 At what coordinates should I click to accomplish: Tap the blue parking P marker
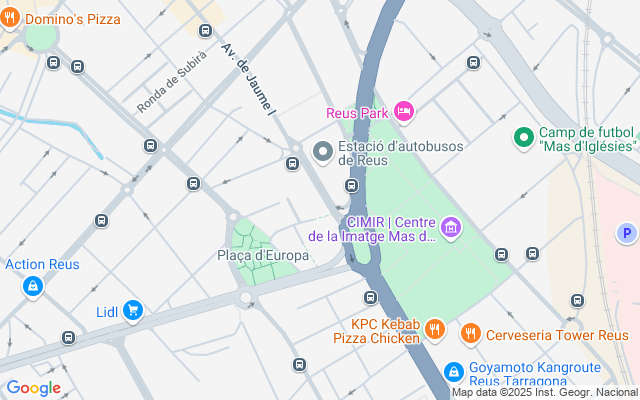click(626, 234)
